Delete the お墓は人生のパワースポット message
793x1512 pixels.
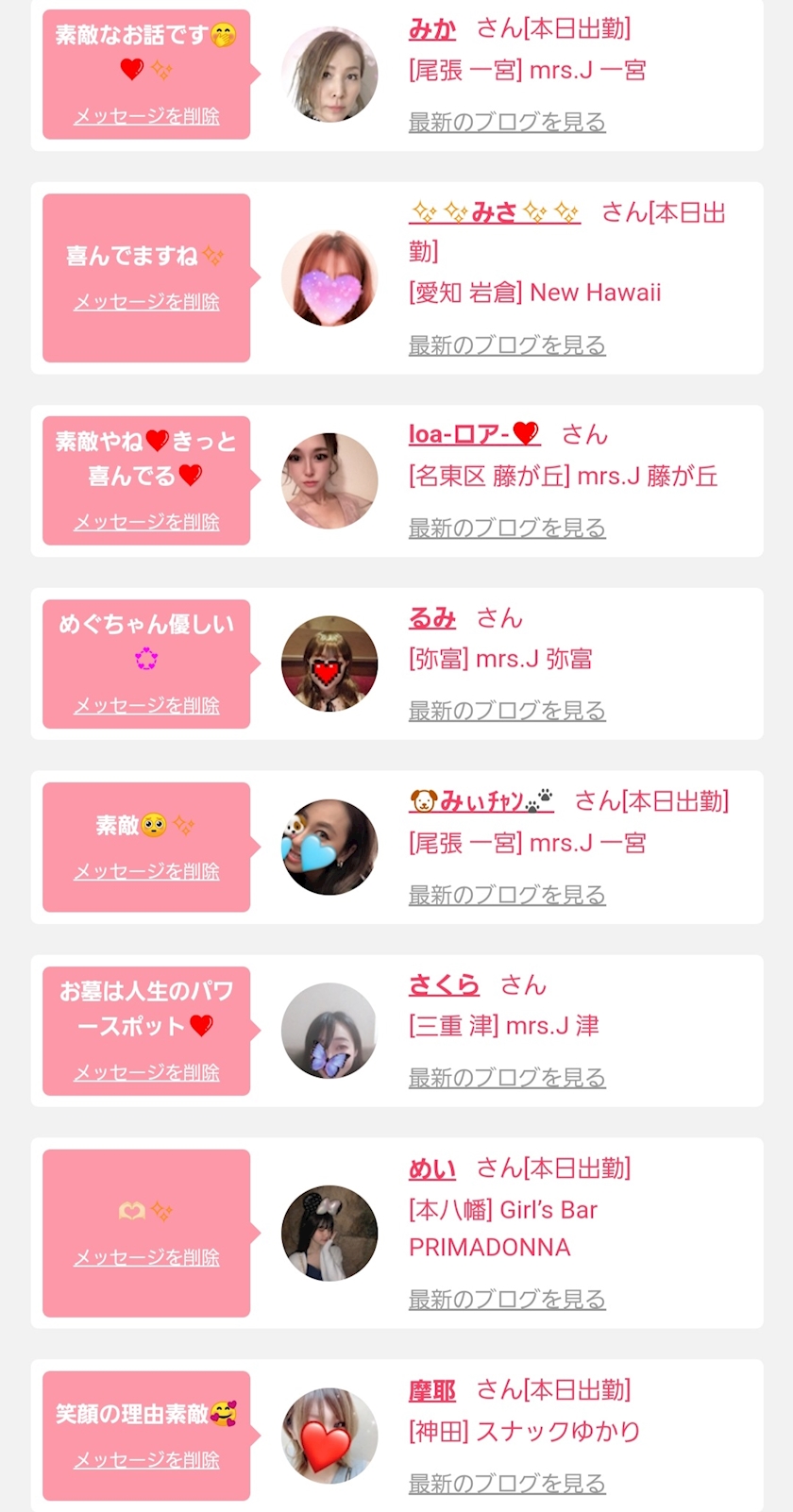pyautogui.click(x=146, y=1072)
